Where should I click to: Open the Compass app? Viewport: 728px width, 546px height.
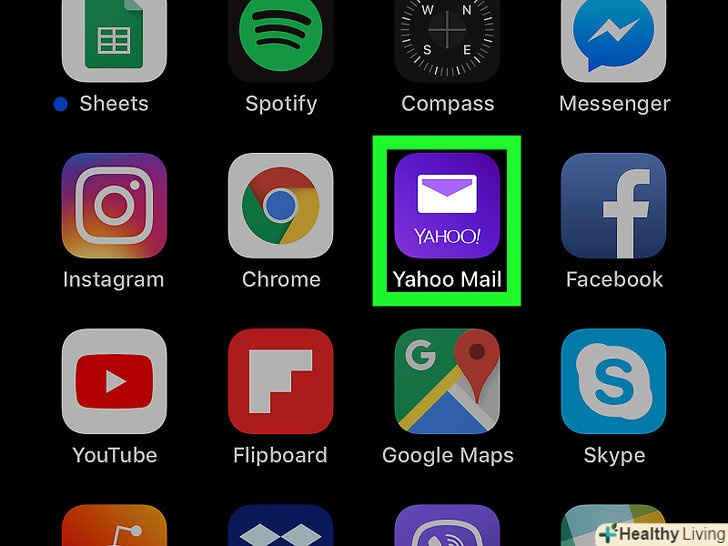click(x=447, y=40)
